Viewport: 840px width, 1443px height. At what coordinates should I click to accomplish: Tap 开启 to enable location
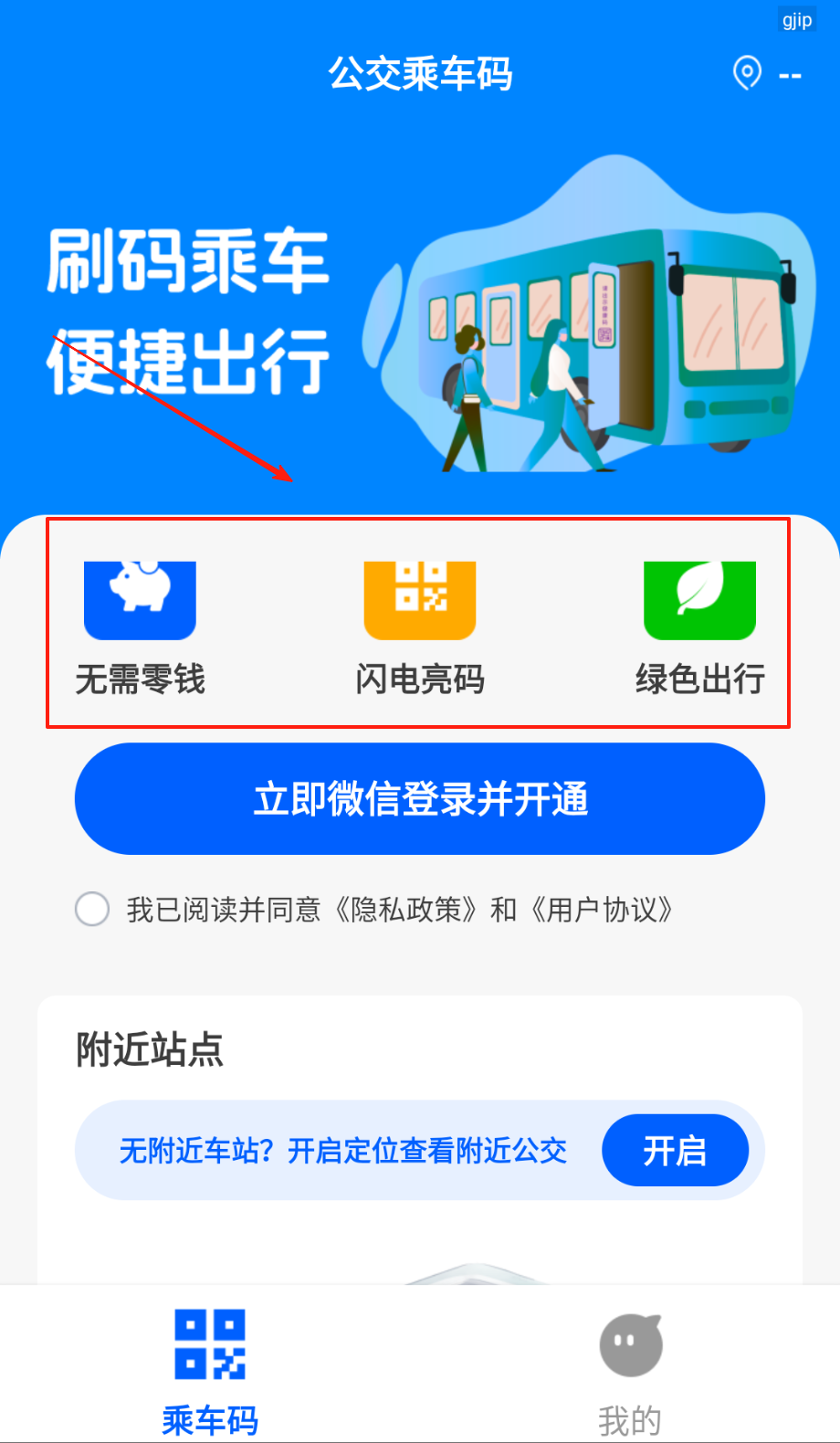pyautogui.click(x=675, y=1151)
